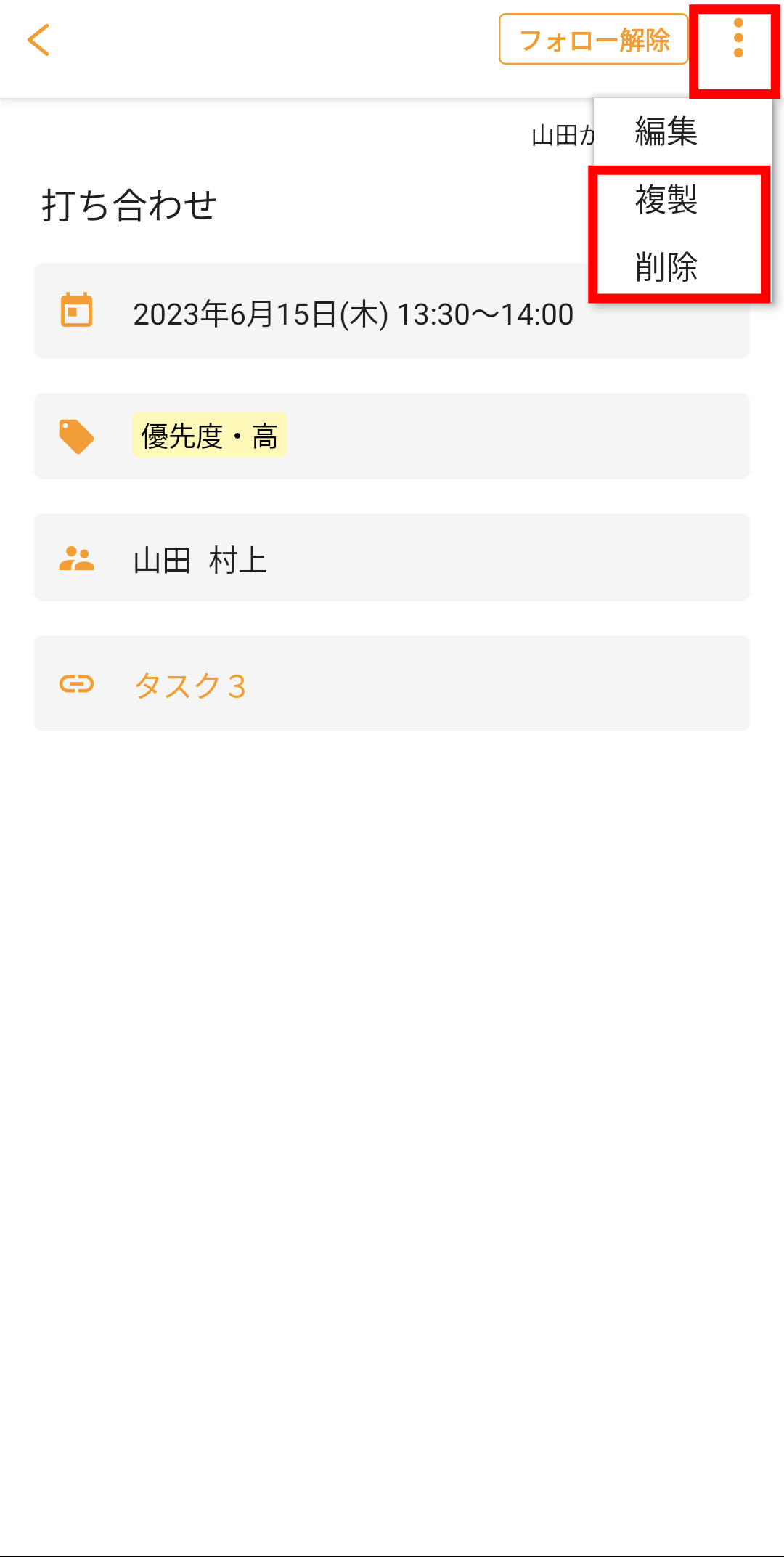Select 編集 to edit the event
Screen dimensions: 784x1557
pyautogui.click(x=666, y=131)
